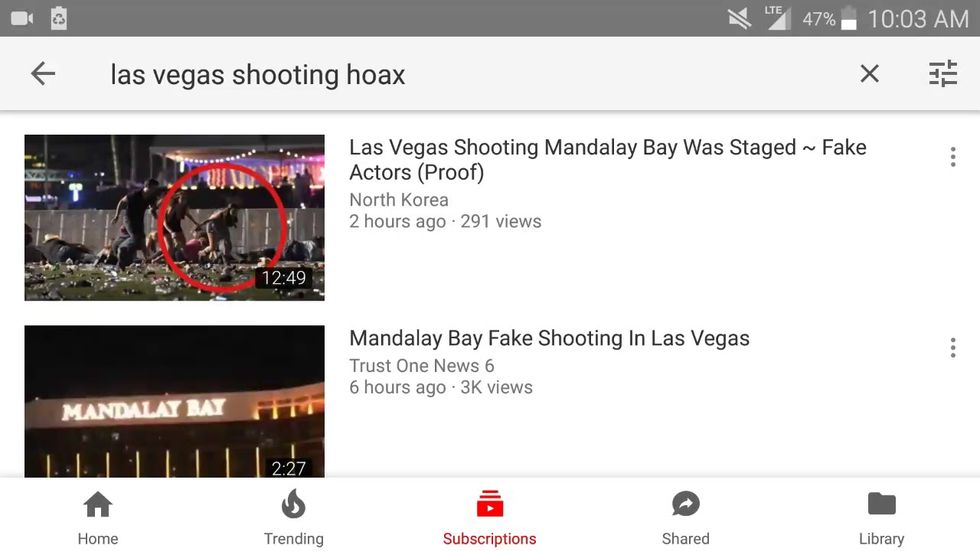
Task: Go back from search results
Action: point(43,73)
